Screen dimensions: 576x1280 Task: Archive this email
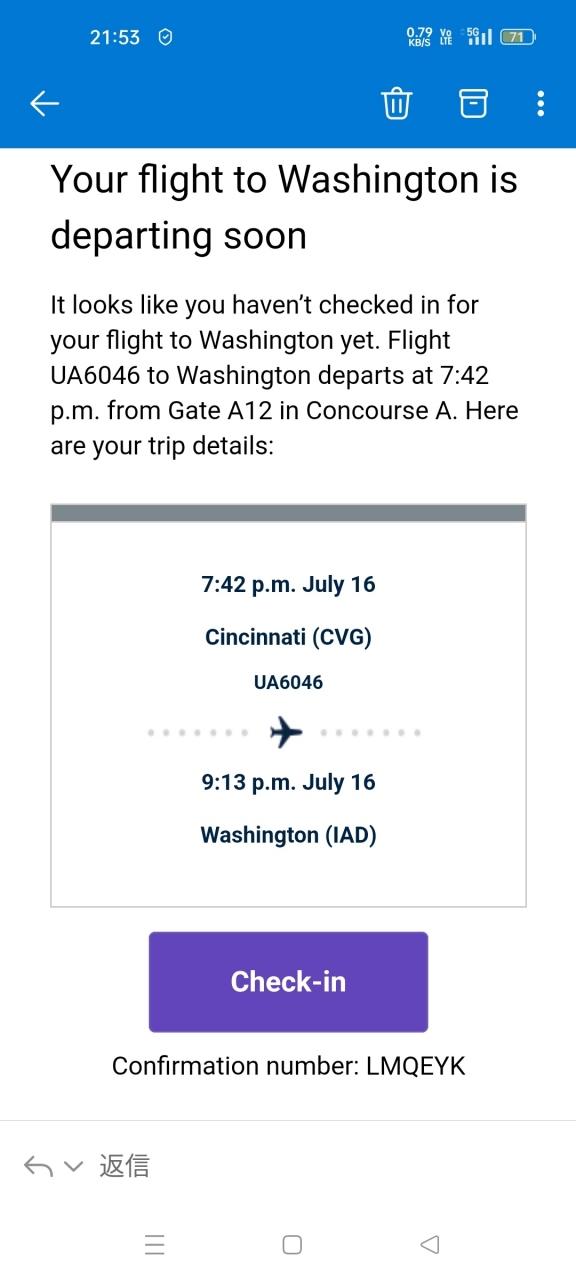473,103
